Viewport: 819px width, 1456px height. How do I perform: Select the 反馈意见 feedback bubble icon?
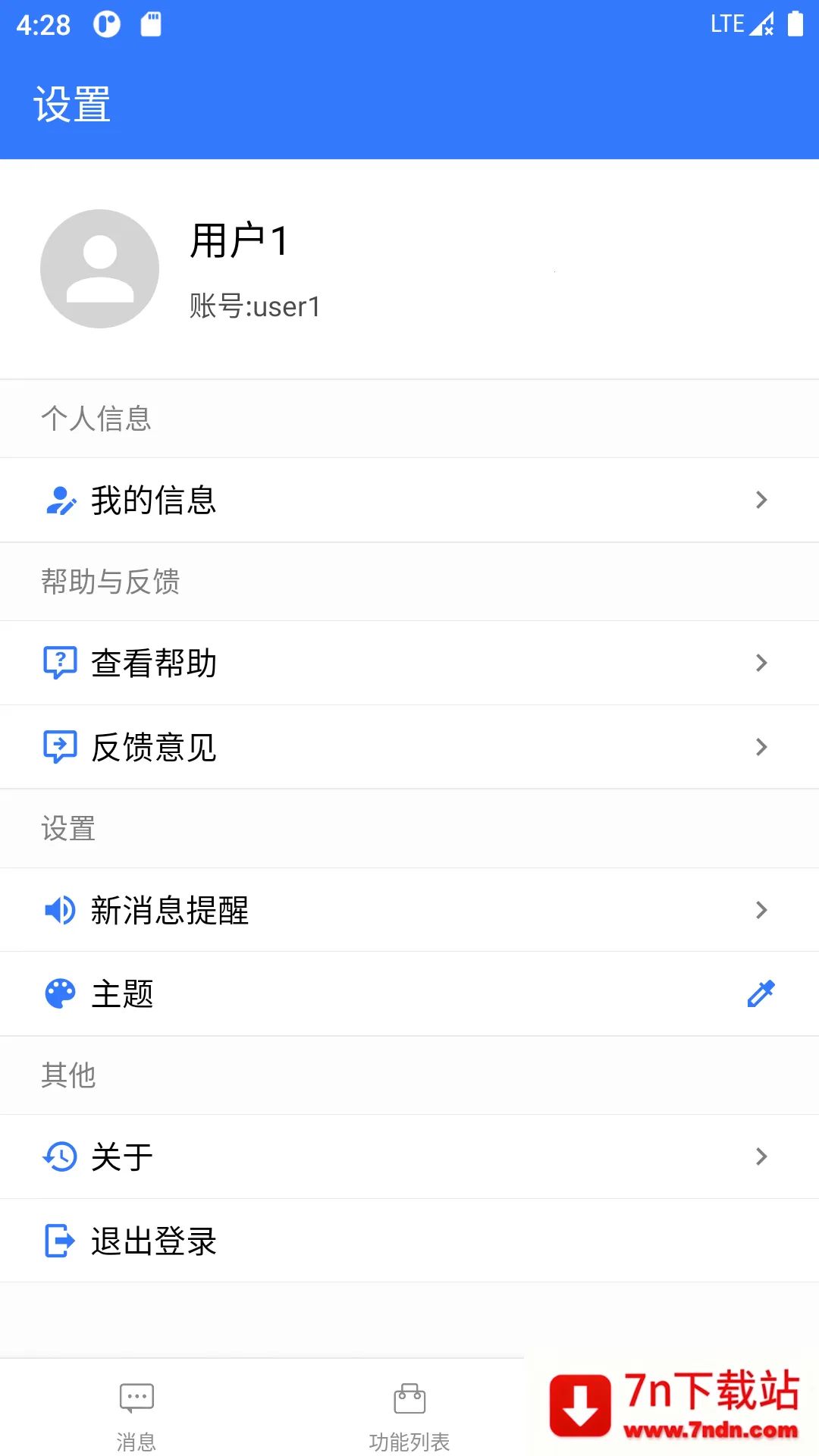(x=60, y=747)
